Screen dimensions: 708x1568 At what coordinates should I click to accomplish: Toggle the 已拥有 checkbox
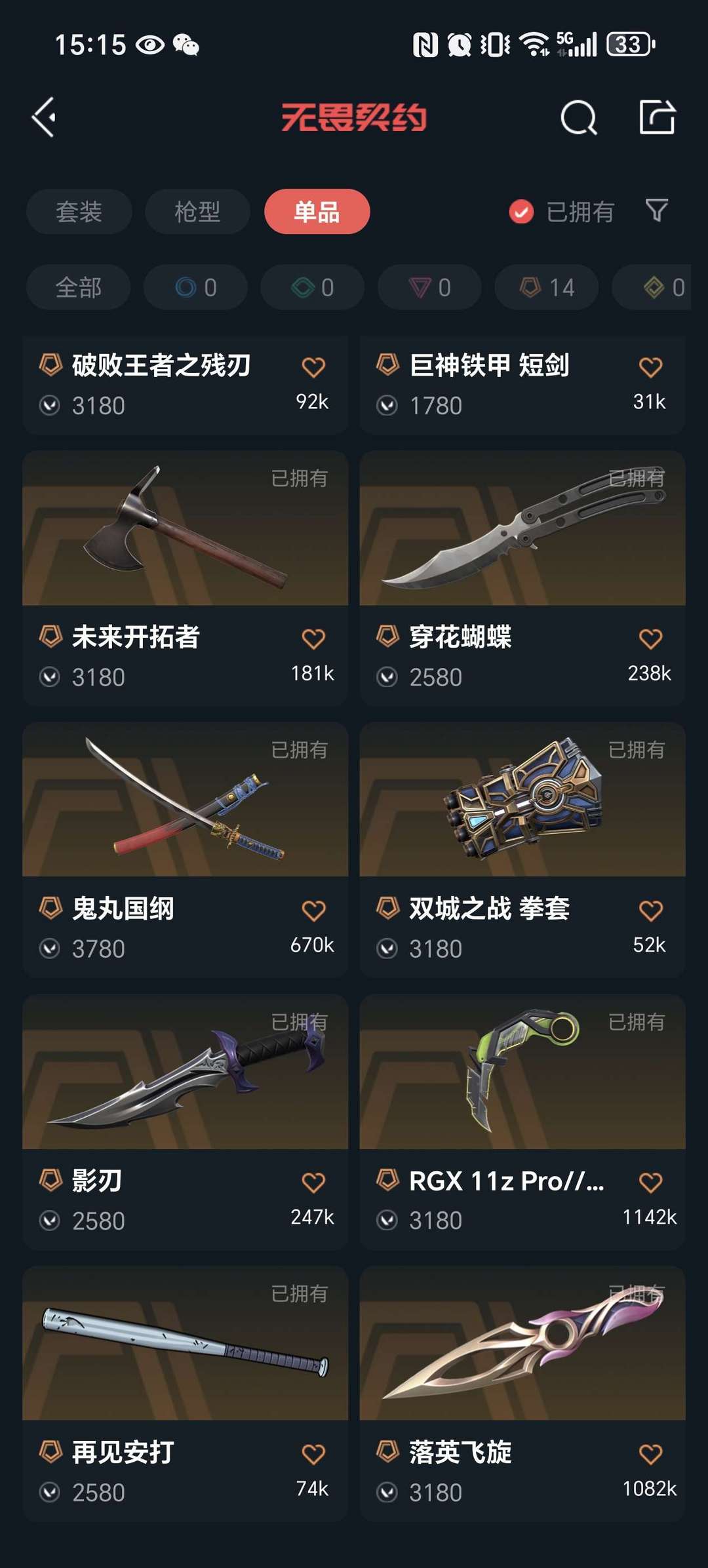(x=521, y=212)
